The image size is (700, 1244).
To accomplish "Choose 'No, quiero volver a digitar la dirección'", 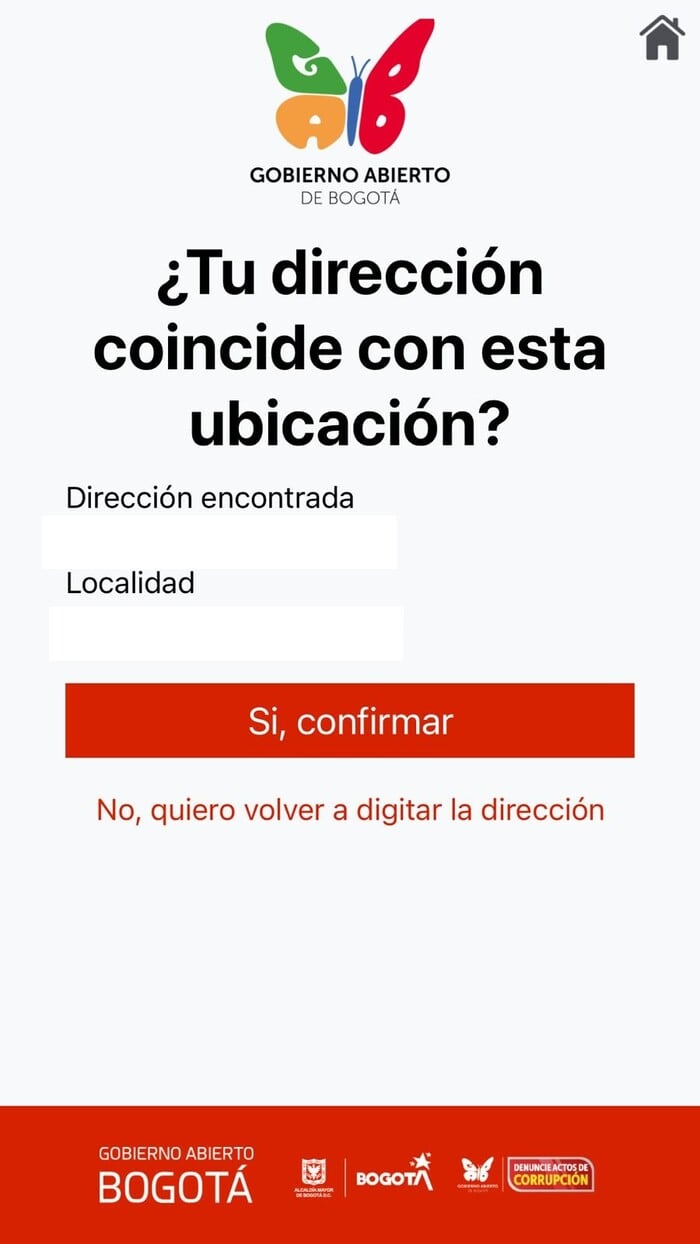I will 350,809.
